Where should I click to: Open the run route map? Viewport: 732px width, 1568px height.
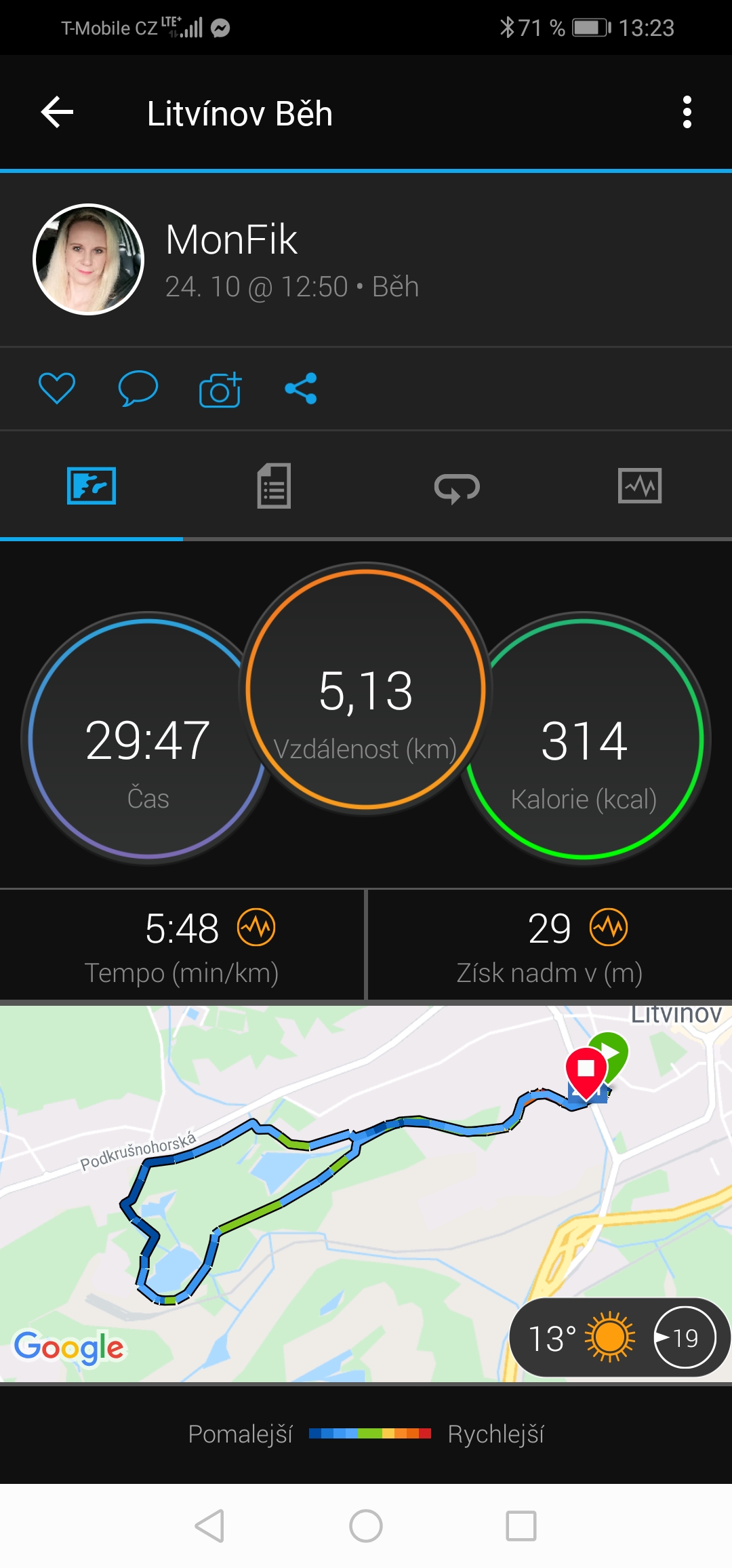point(366,1194)
